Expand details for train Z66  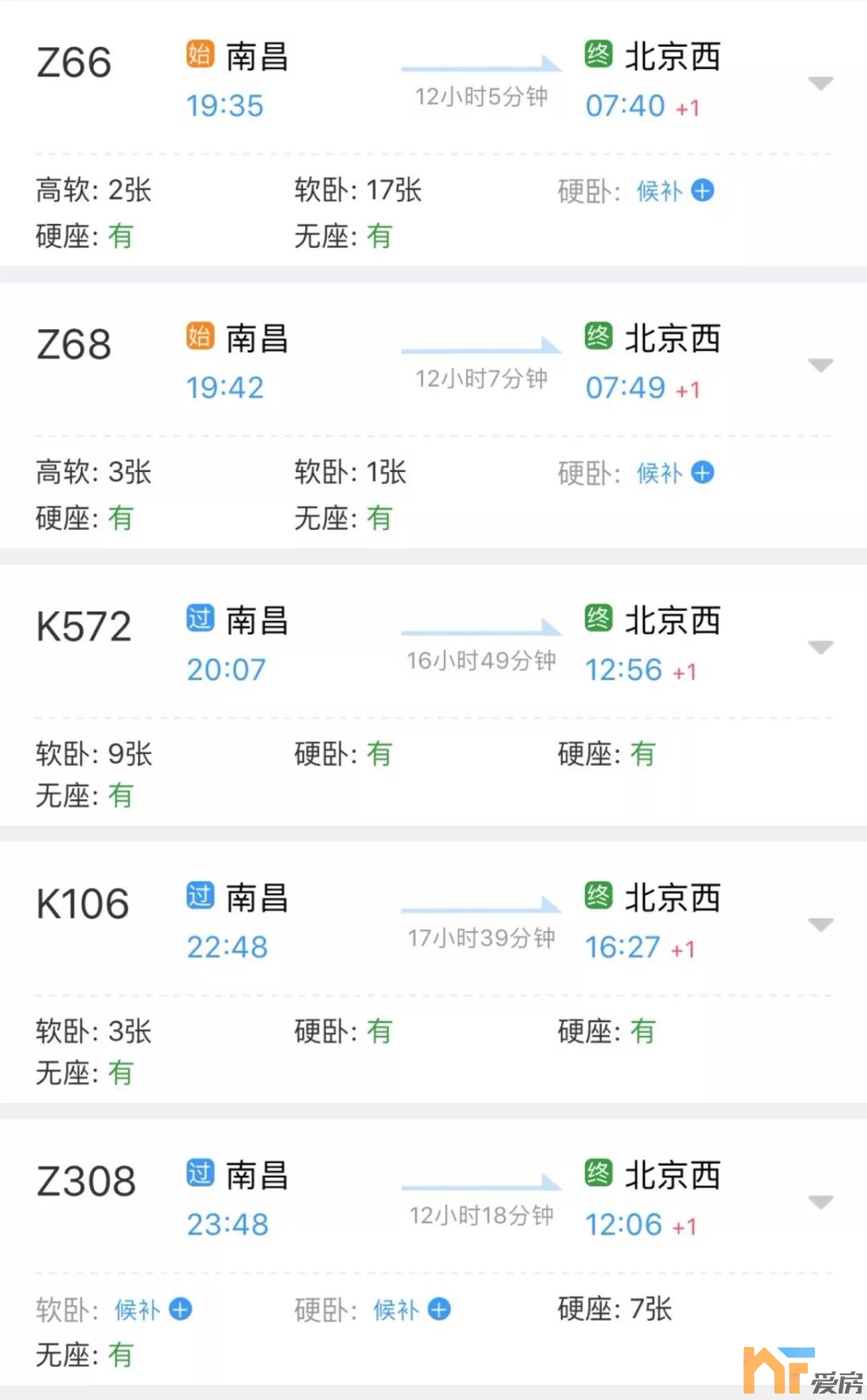[x=820, y=83]
